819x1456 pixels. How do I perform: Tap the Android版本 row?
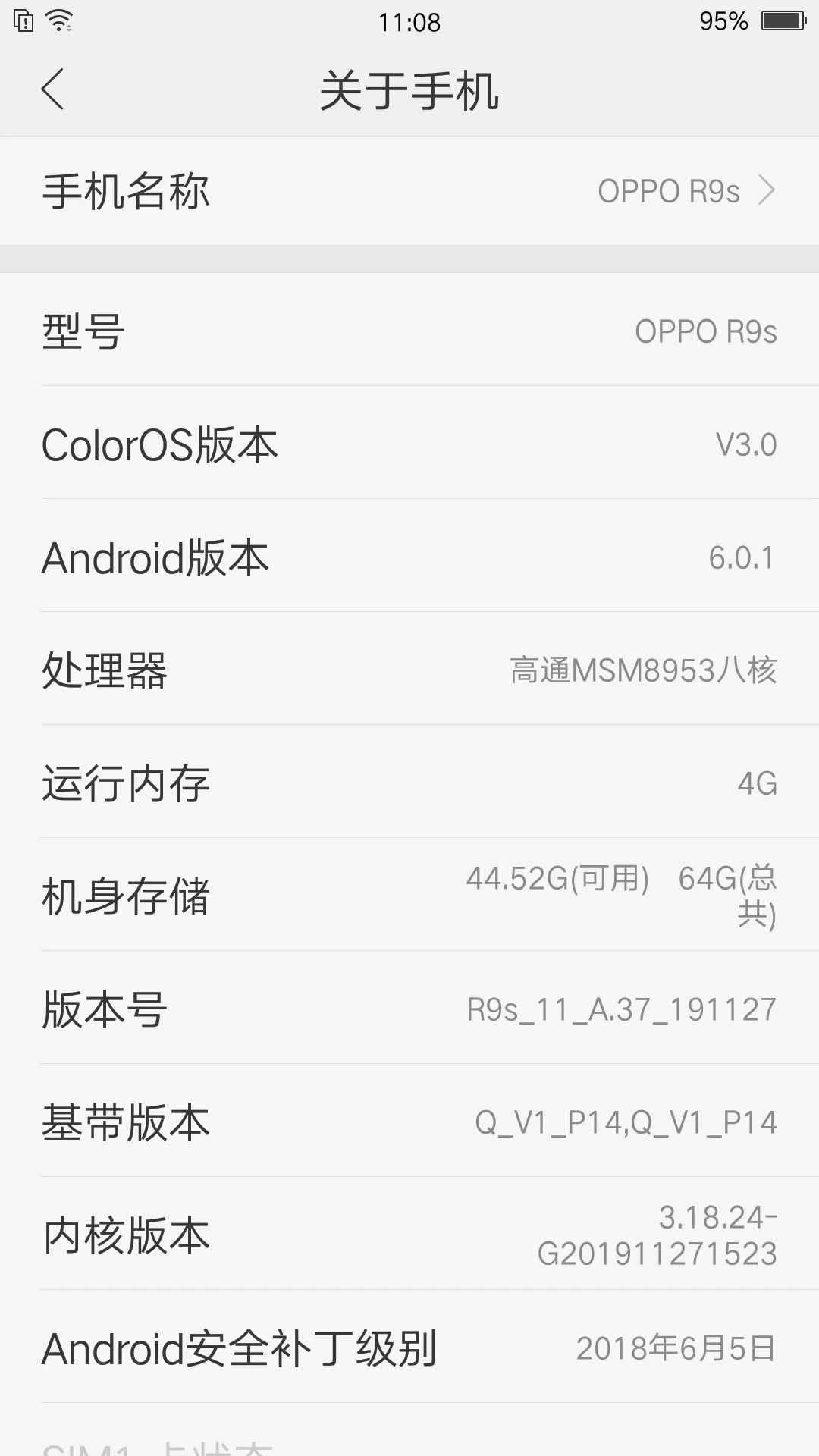pyautogui.click(x=409, y=556)
